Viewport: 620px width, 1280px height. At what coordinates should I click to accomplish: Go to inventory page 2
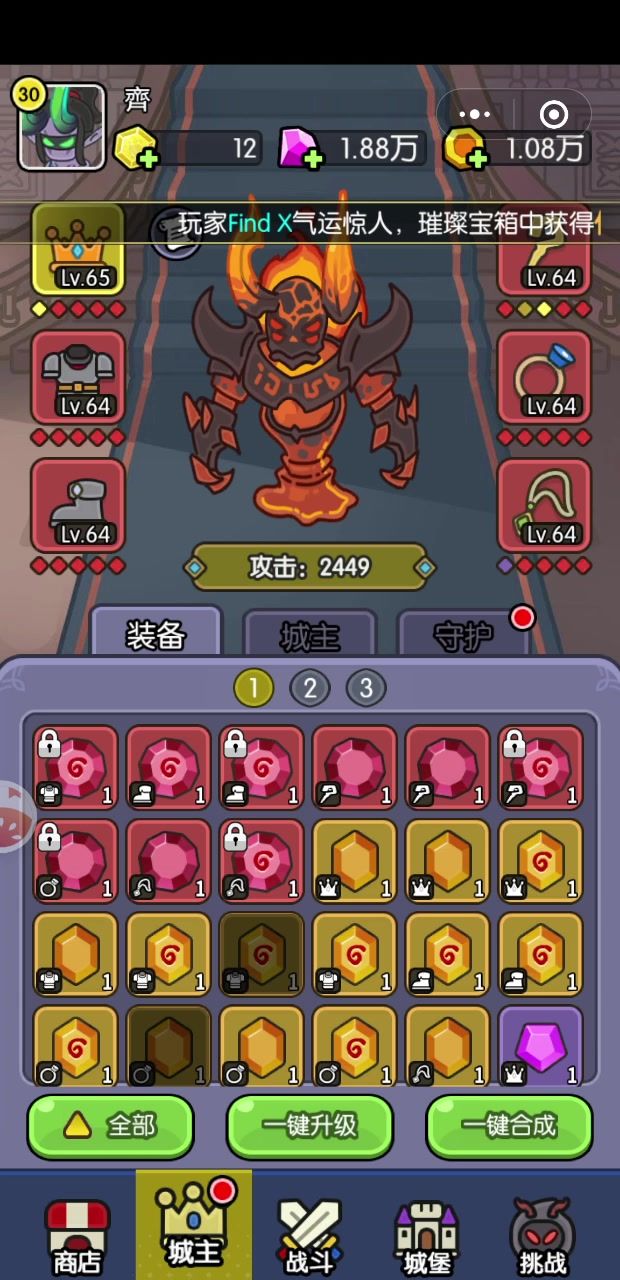tap(310, 688)
